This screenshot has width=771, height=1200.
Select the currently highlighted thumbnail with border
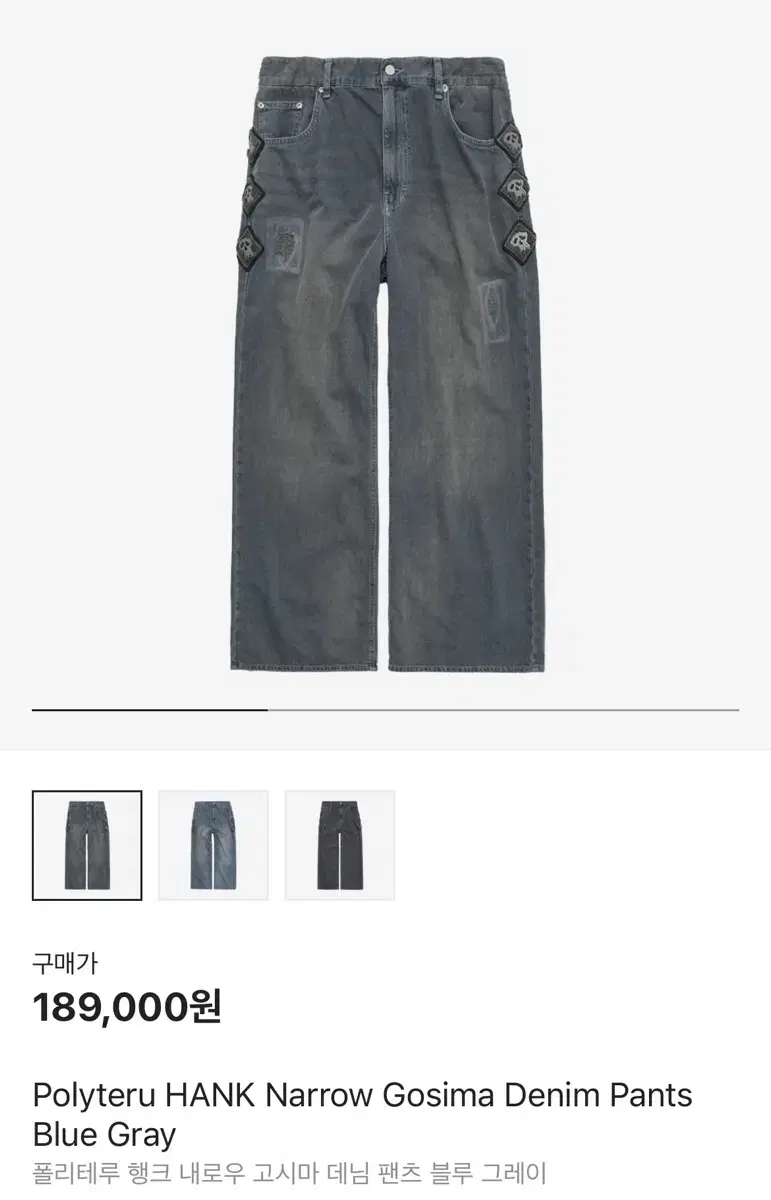click(87, 843)
